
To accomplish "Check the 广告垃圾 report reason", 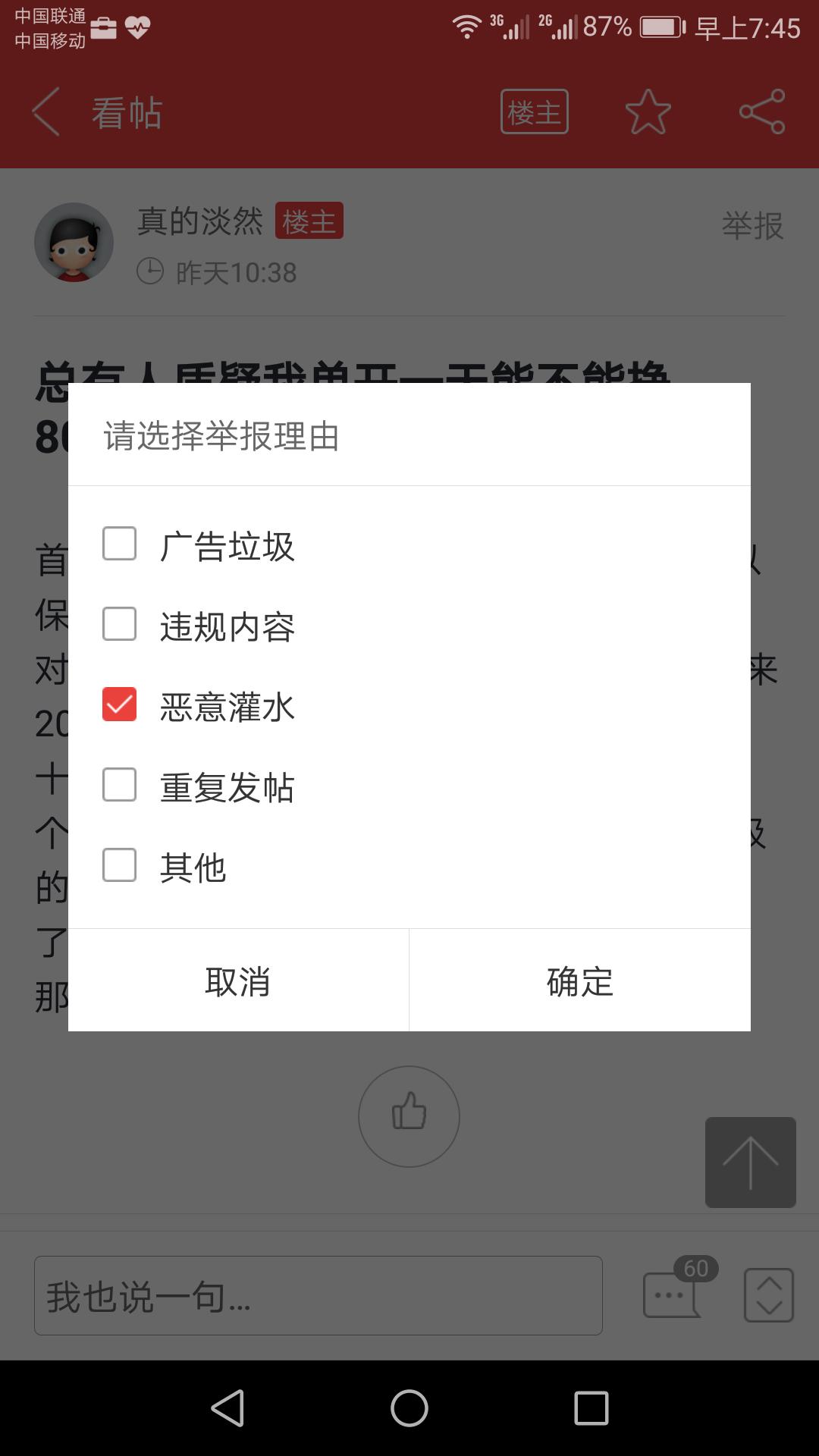I will pos(119,544).
